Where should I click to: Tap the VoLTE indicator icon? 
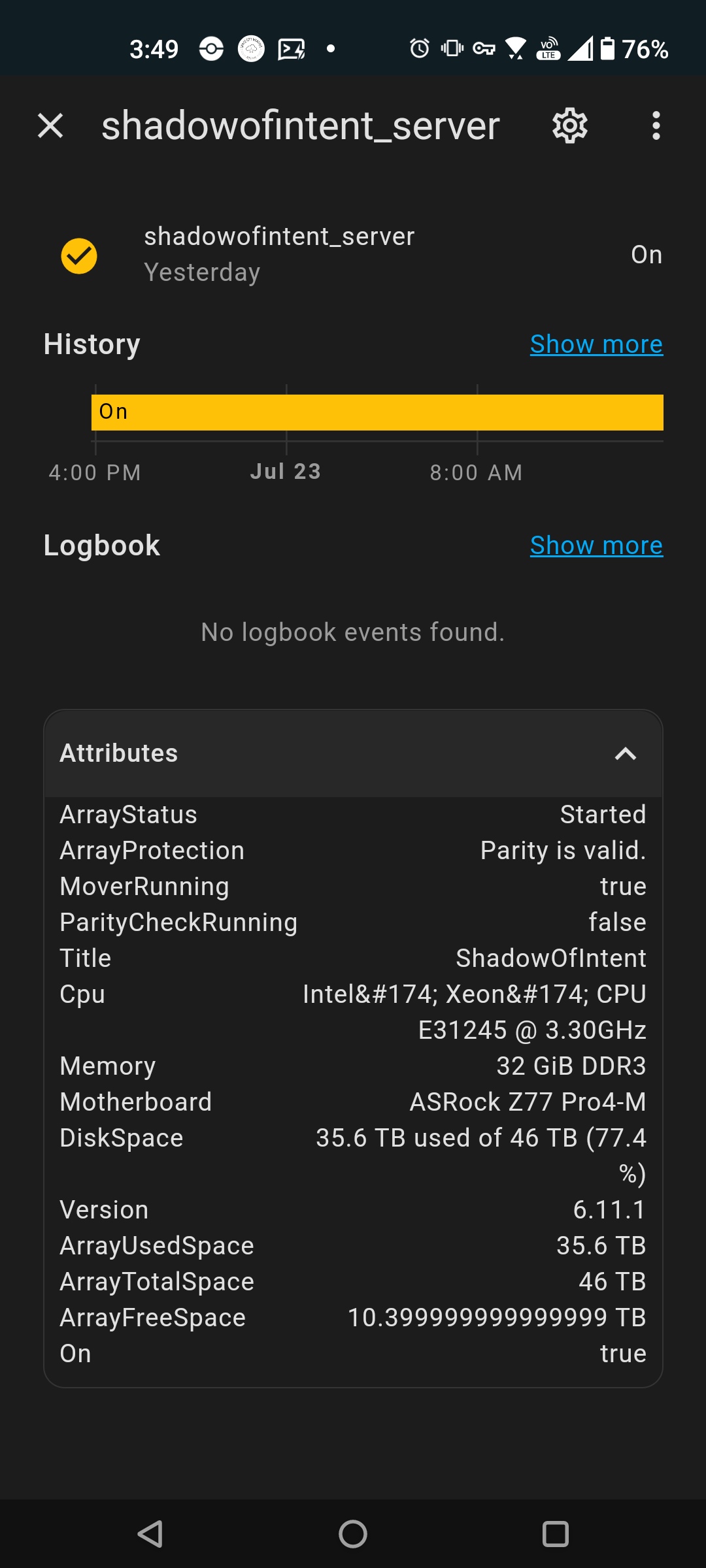(x=548, y=48)
